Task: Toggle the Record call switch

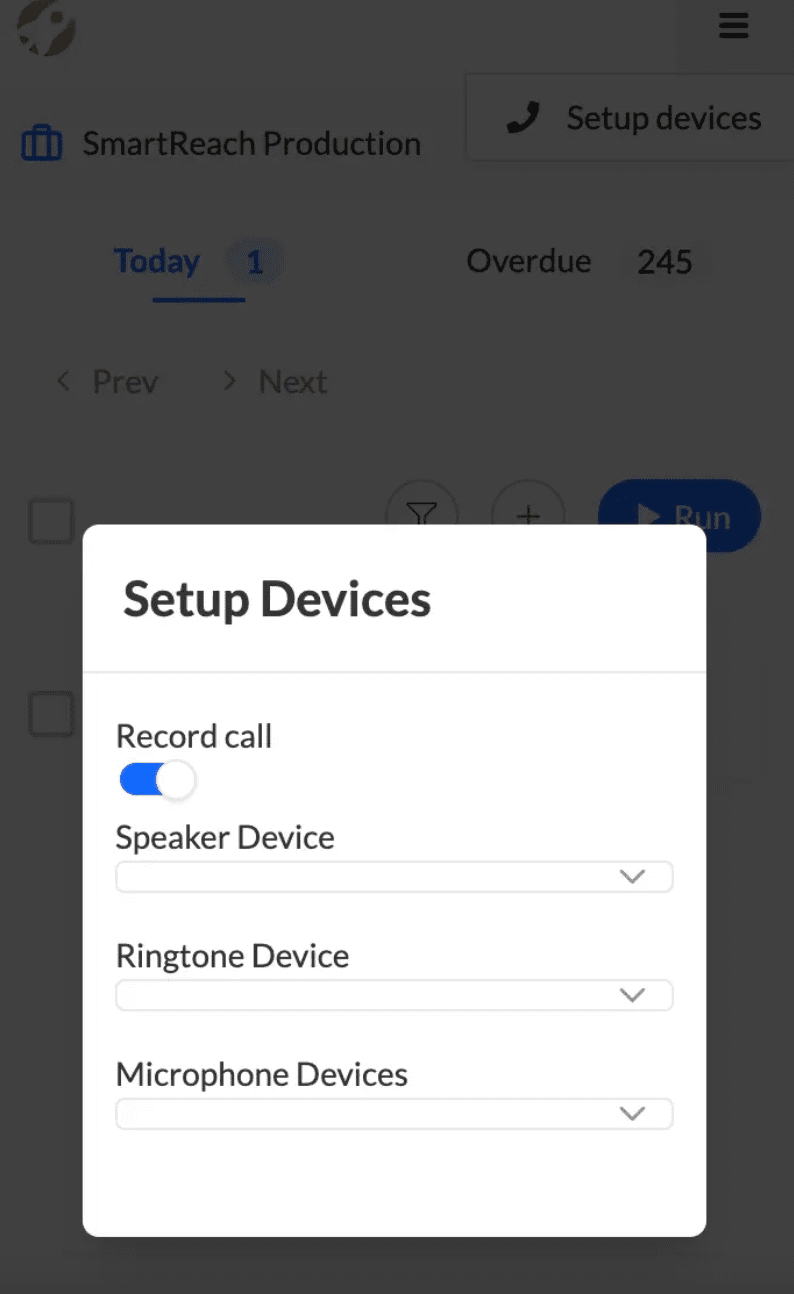Action: pyautogui.click(x=157, y=780)
